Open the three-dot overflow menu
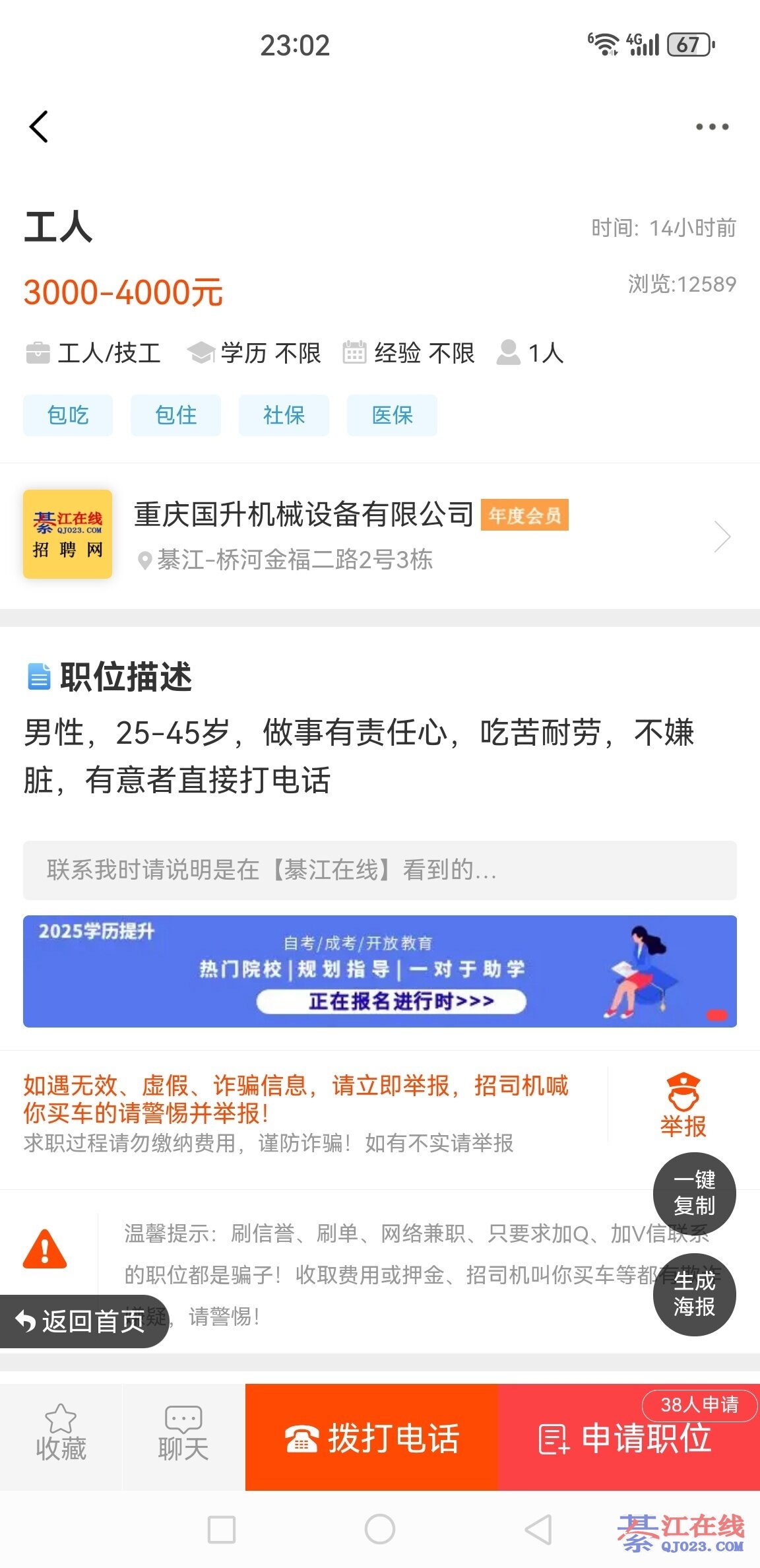Screen dimensions: 760x1568 click(712, 127)
